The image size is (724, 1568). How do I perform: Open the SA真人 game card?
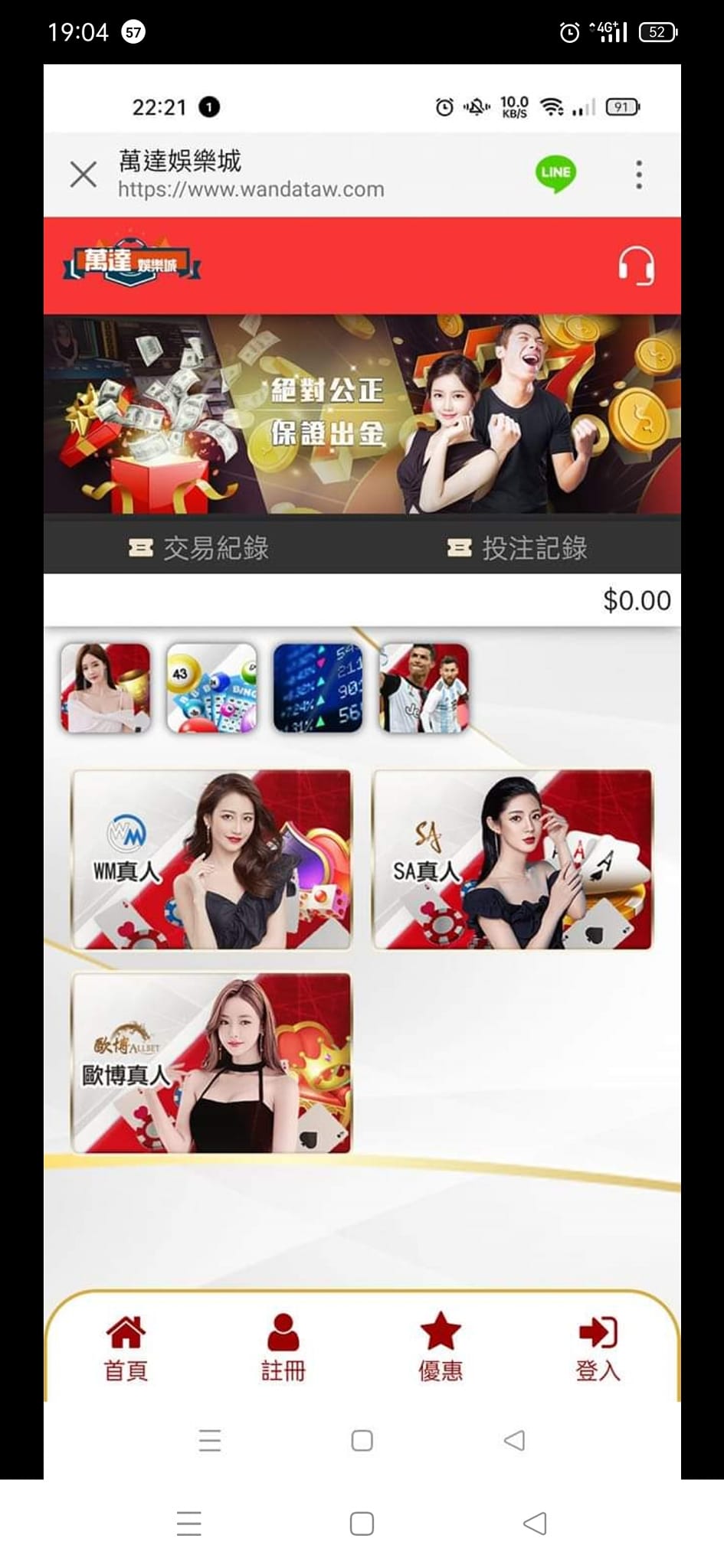[x=512, y=860]
